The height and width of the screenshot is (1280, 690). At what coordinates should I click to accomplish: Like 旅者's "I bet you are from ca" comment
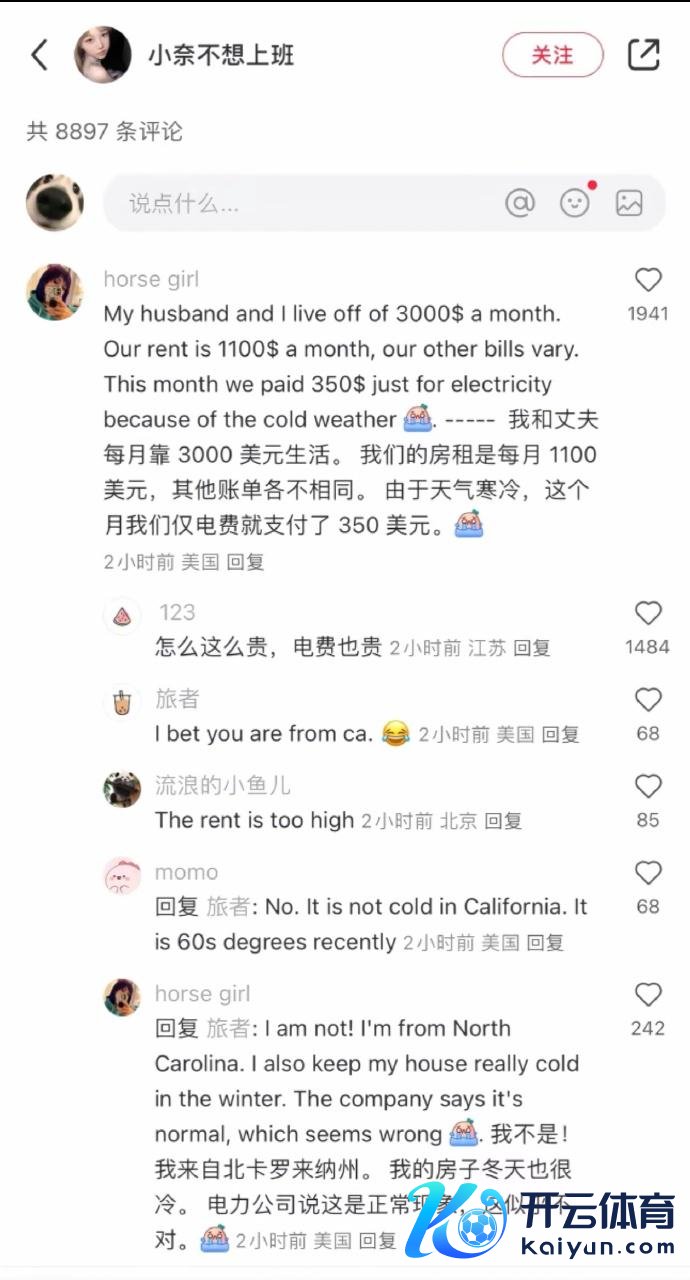click(x=648, y=700)
